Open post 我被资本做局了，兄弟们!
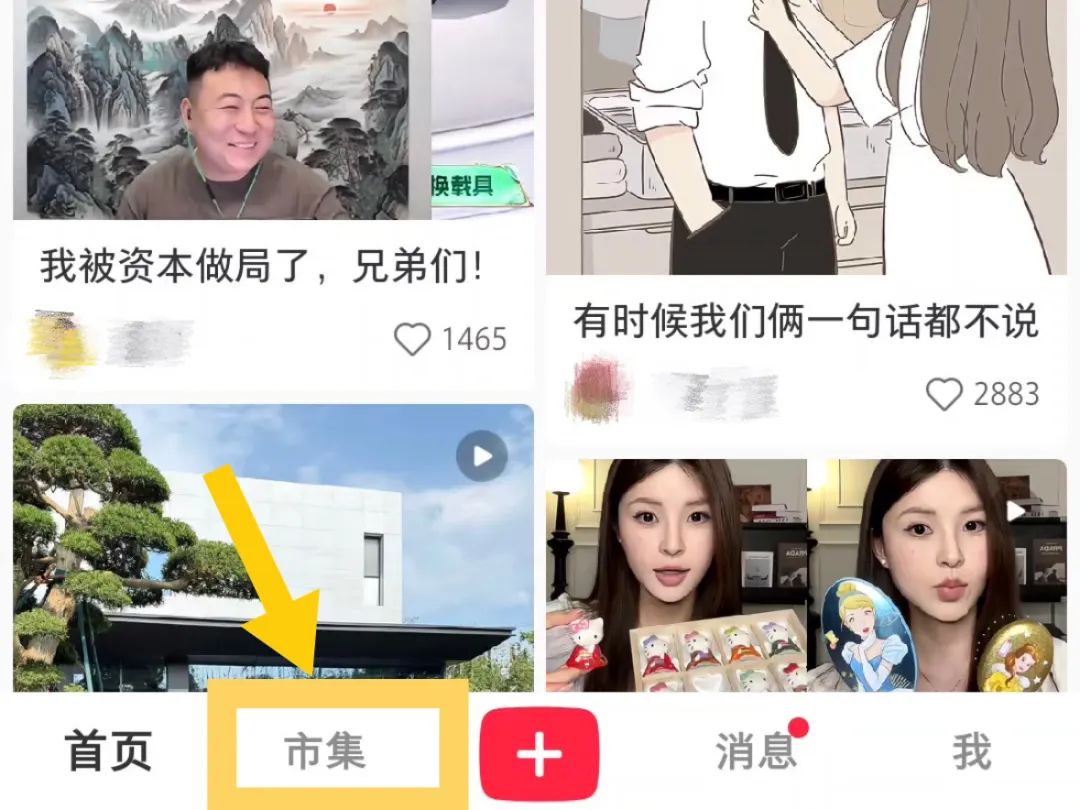 [262, 266]
